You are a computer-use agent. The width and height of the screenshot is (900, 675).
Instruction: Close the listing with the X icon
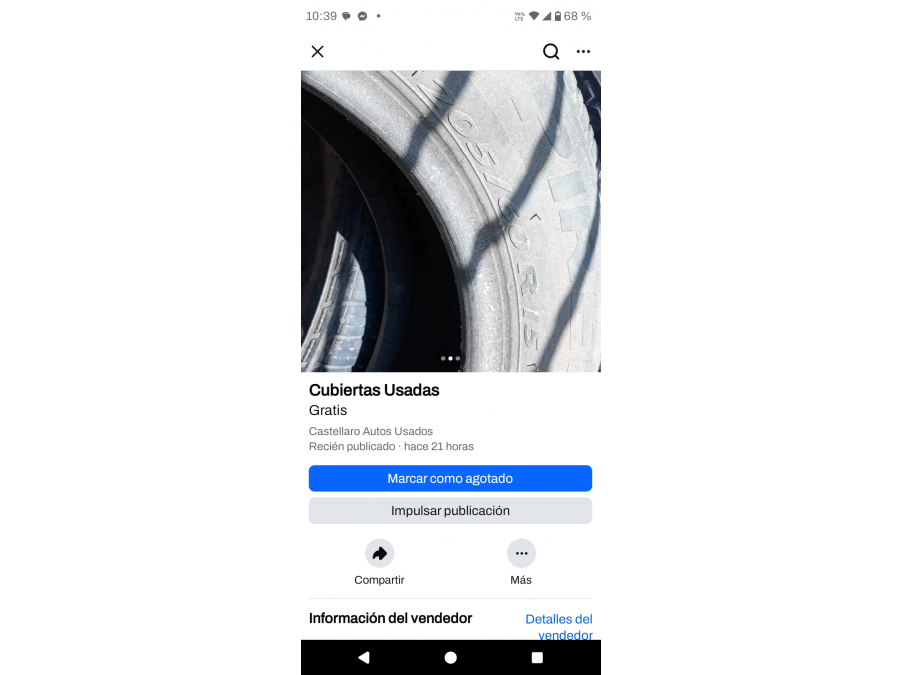tap(317, 52)
